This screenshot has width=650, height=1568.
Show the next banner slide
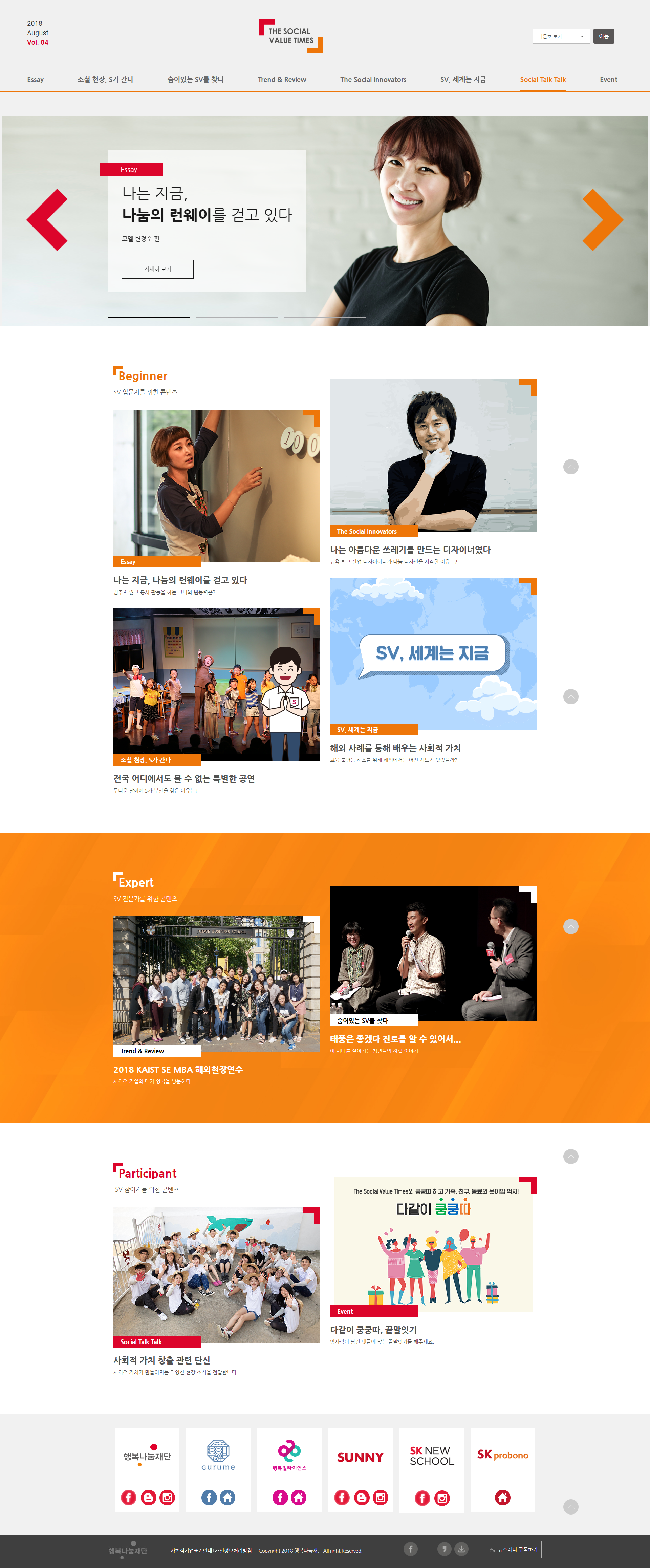coord(602,220)
